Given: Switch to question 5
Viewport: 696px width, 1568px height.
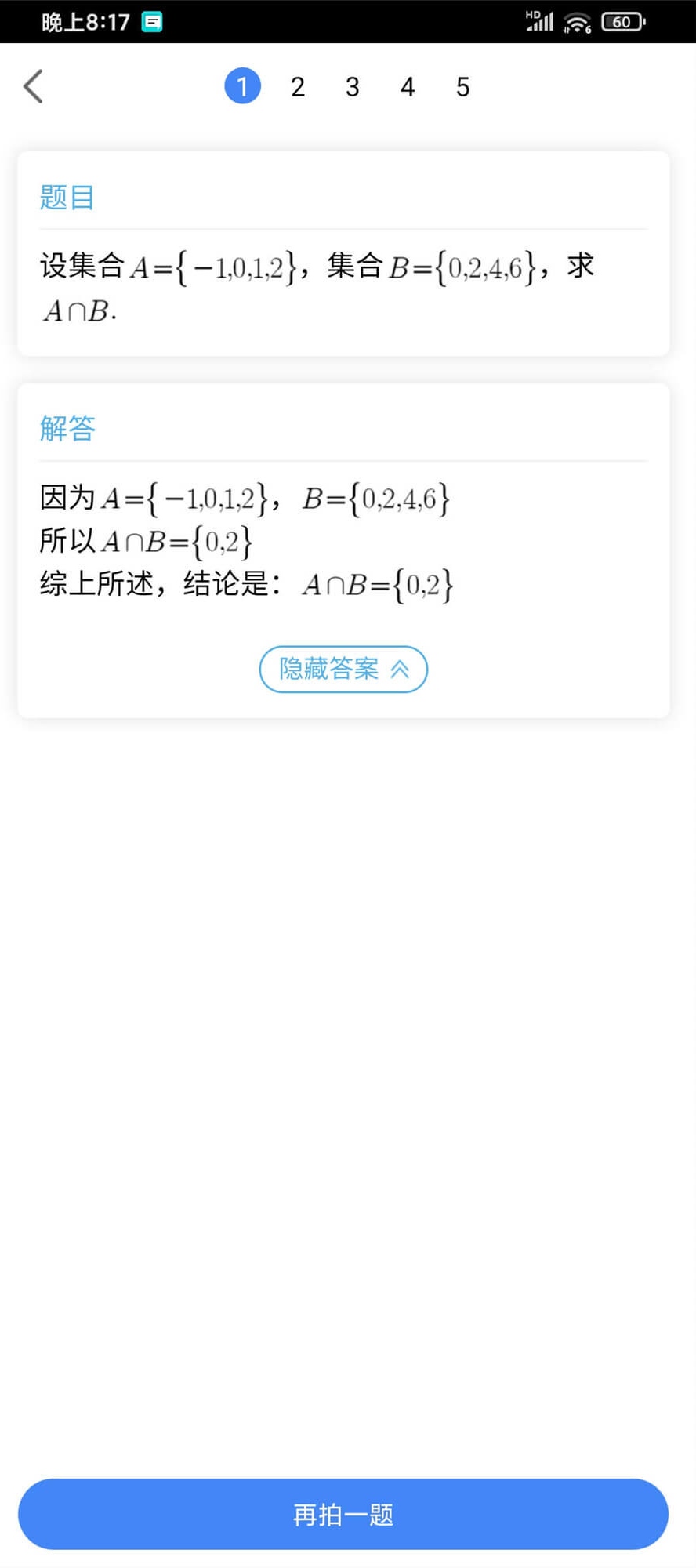Looking at the screenshot, I should pyautogui.click(x=462, y=86).
